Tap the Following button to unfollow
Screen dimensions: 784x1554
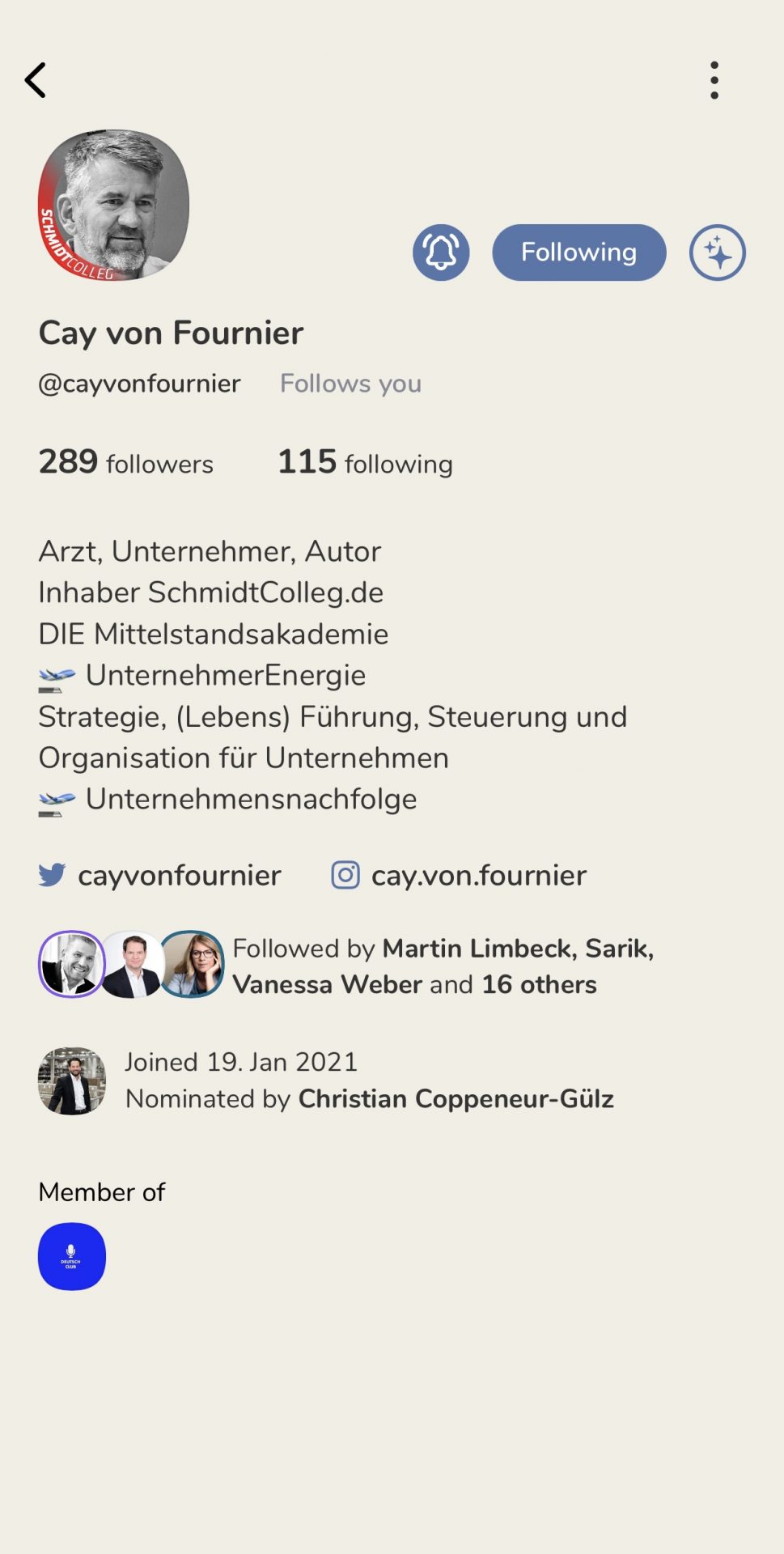pyautogui.click(x=578, y=253)
